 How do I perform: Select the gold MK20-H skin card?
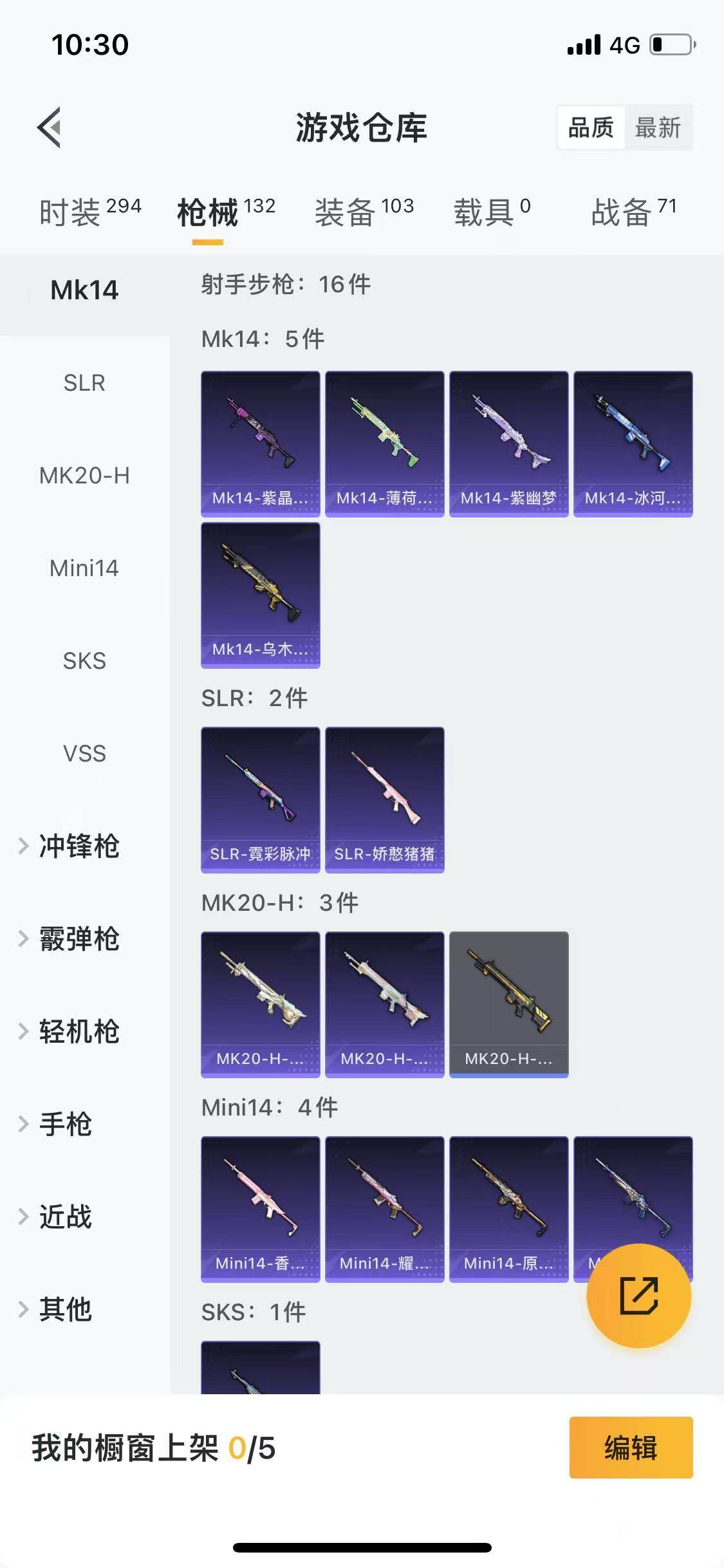coord(509,1005)
